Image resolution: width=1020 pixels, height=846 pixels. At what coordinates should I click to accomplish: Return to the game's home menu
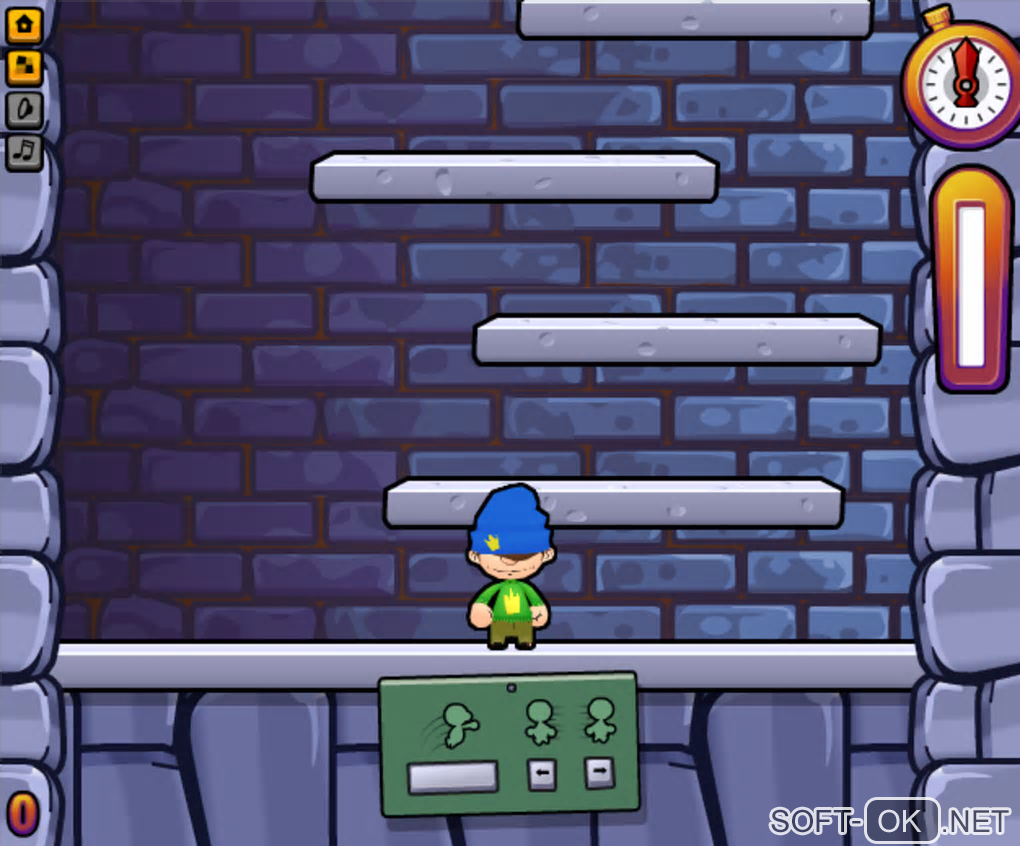tap(24, 24)
